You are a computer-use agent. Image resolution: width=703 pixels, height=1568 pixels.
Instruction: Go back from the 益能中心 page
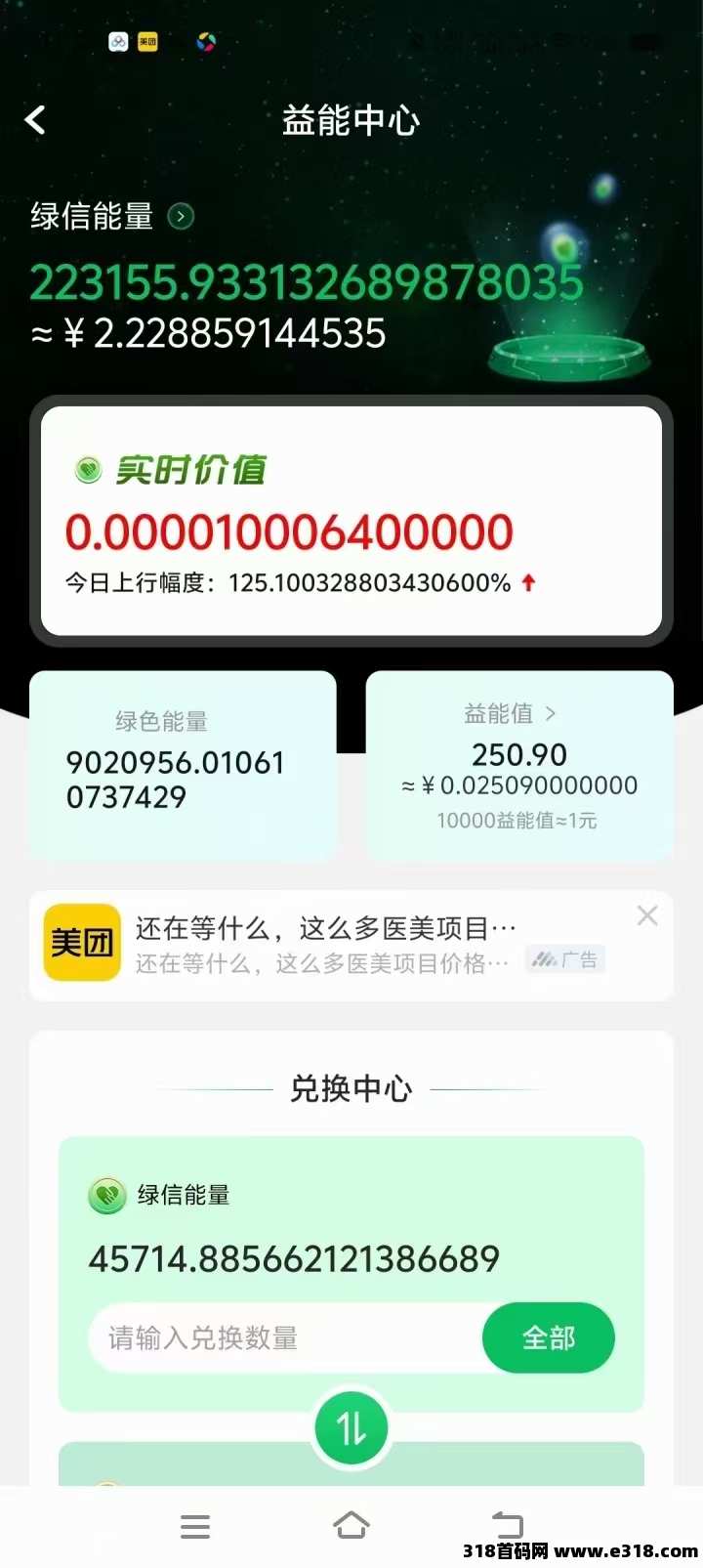35,120
